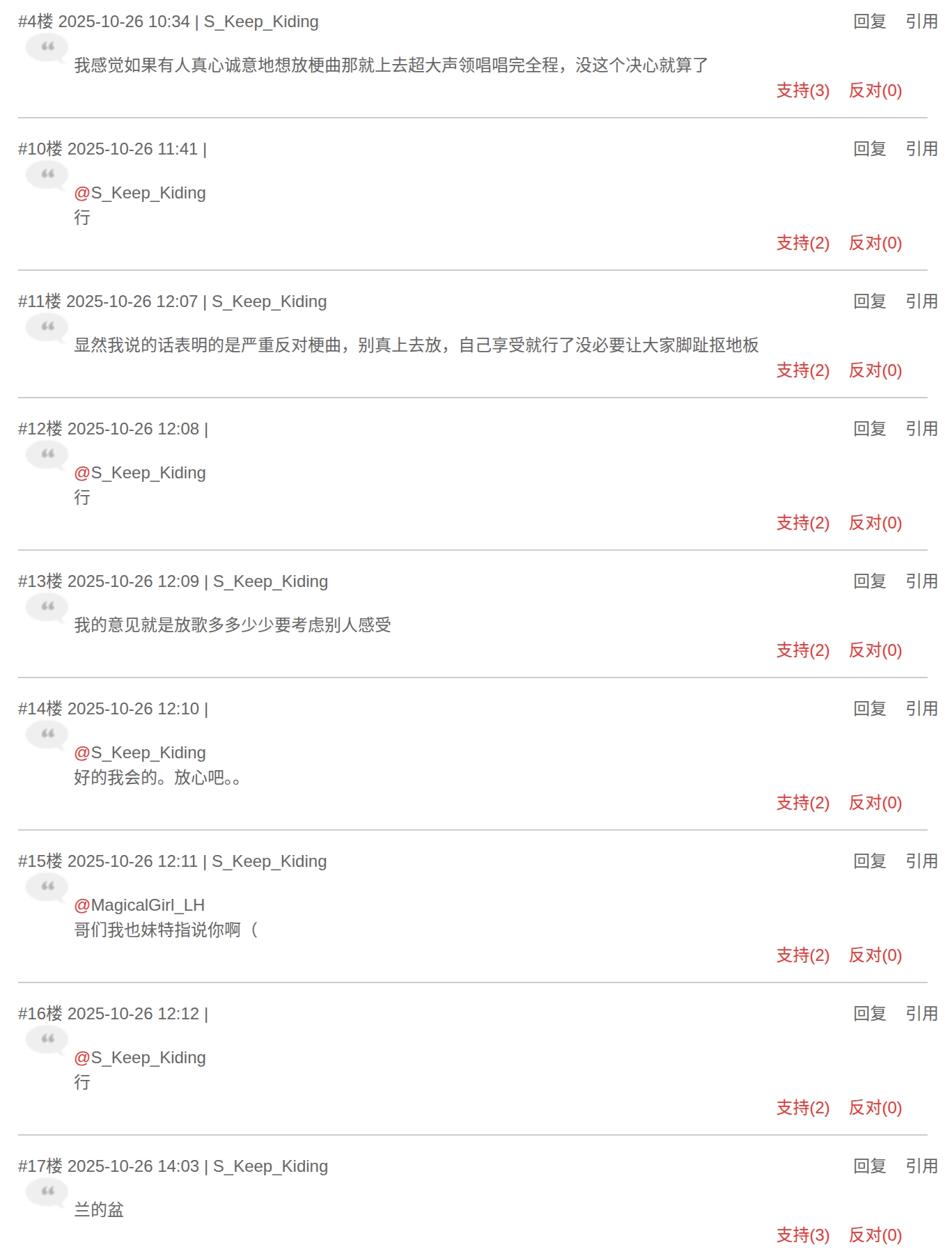Support the #4 floor comment

tap(802, 91)
